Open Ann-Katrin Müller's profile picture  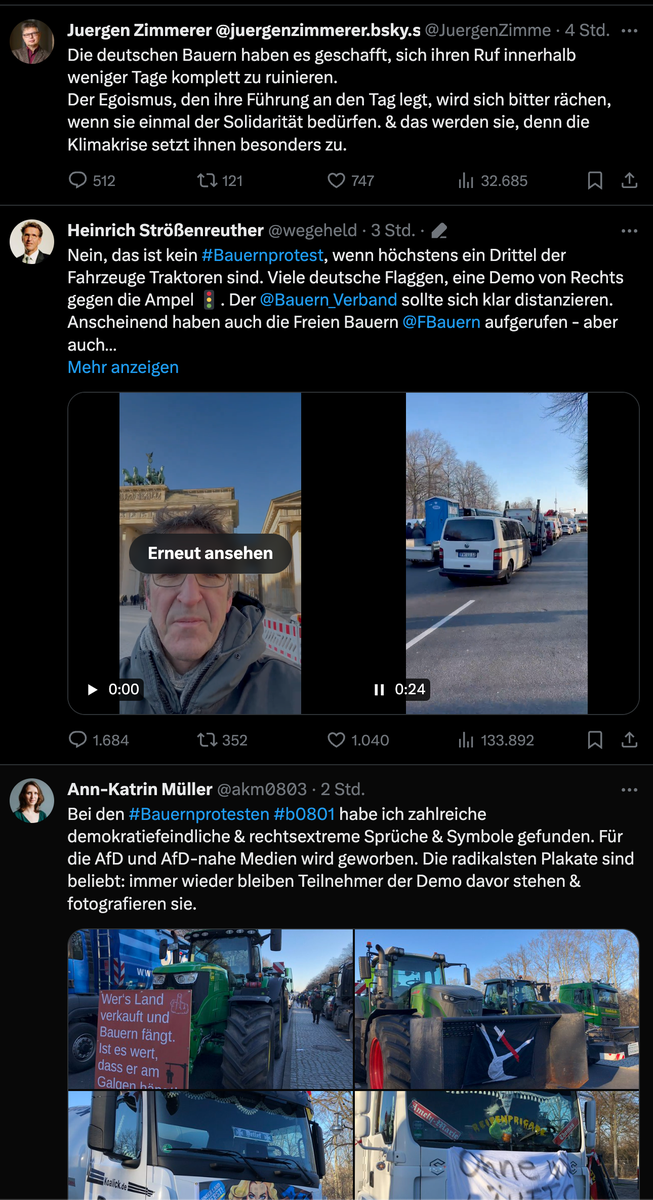pos(32,801)
